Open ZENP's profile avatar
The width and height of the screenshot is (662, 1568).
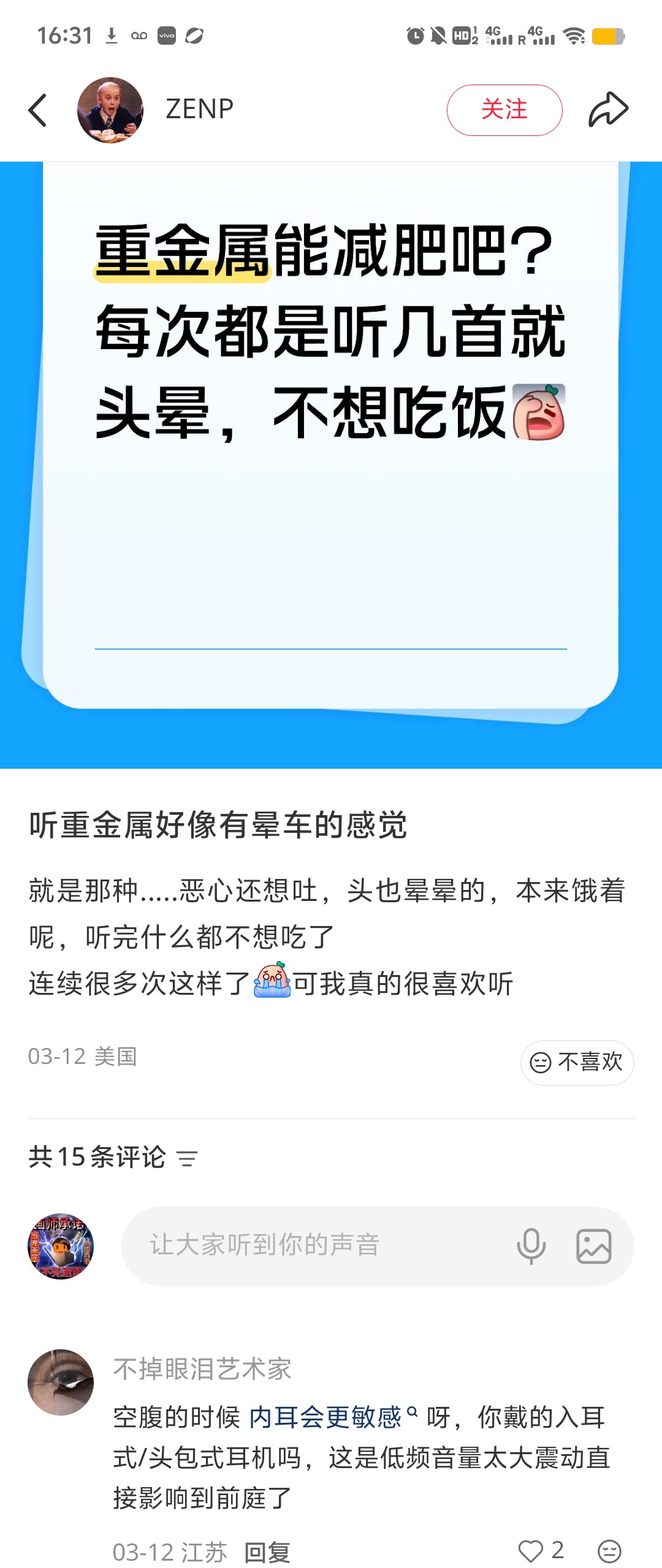click(110, 110)
